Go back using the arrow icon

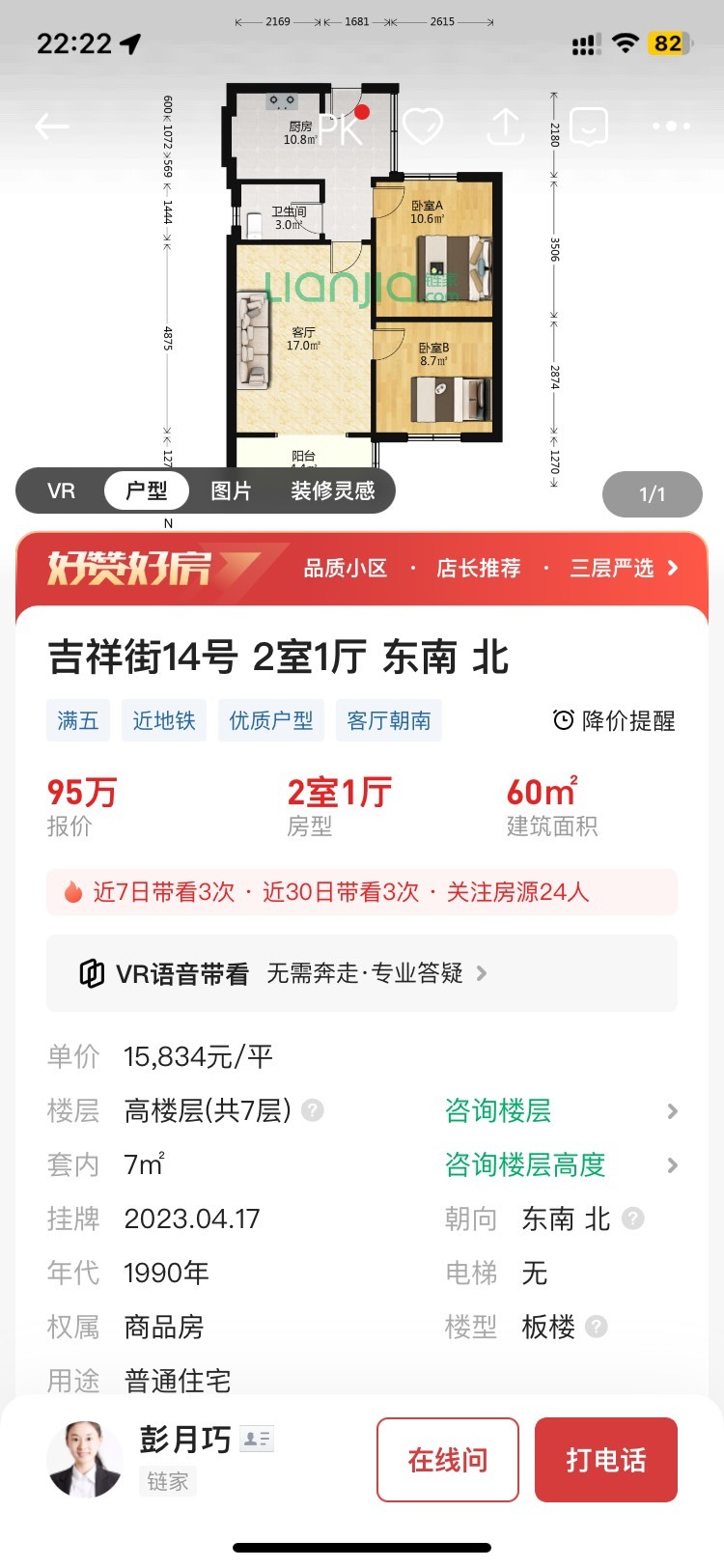(52, 126)
